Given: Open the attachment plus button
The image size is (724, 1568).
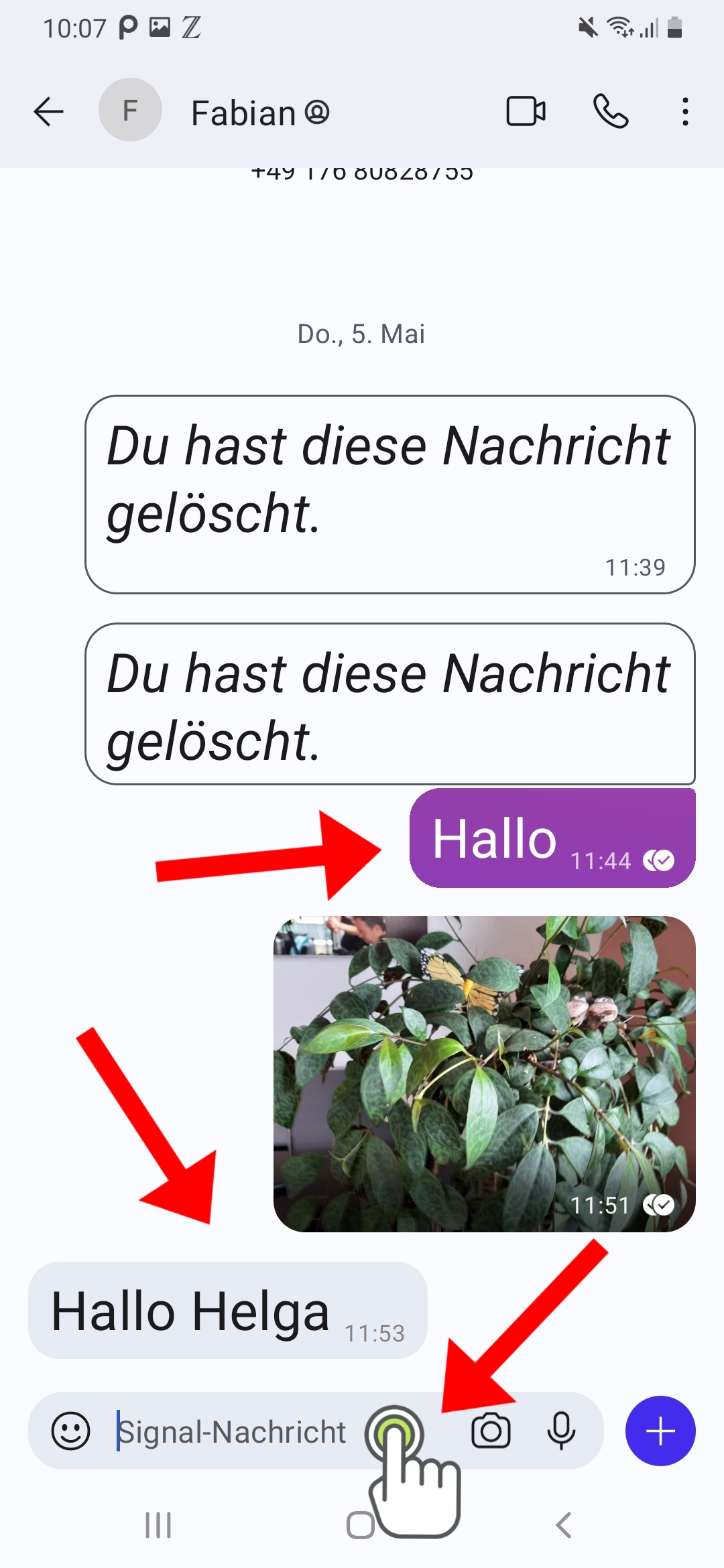Looking at the screenshot, I should (660, 1431).
